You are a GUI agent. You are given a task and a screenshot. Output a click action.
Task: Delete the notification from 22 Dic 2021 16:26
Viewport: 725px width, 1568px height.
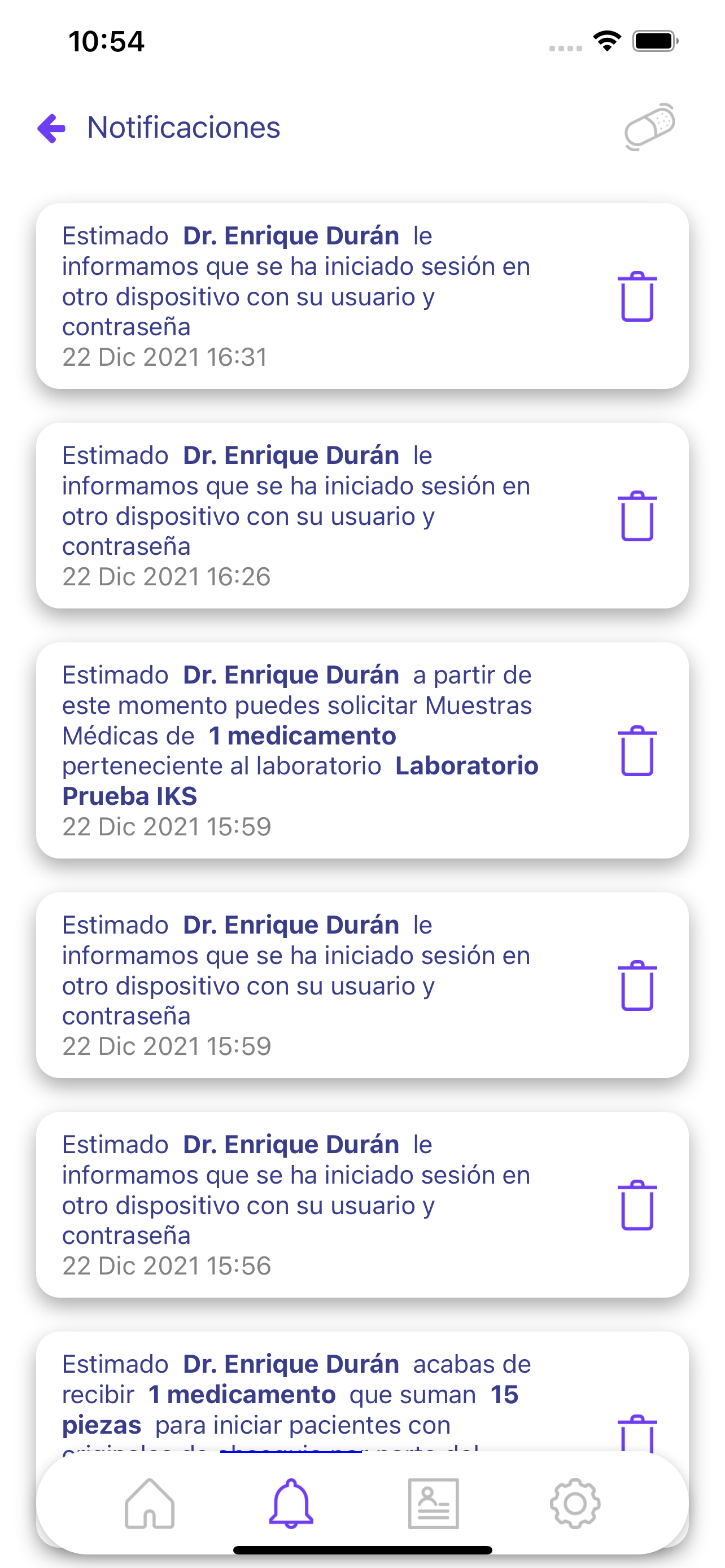[637, 515]
